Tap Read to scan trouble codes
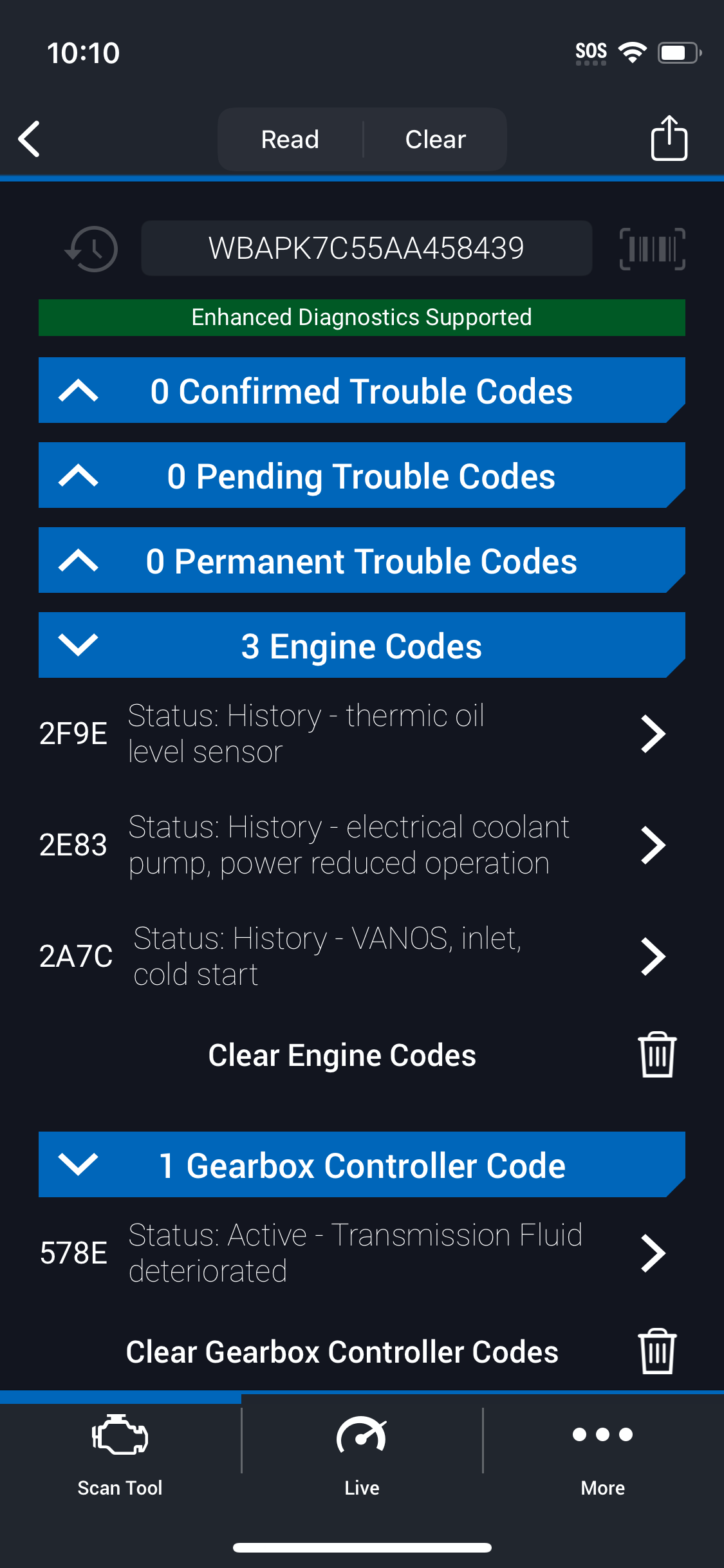The image size is (724, 1568). (290, 139)
